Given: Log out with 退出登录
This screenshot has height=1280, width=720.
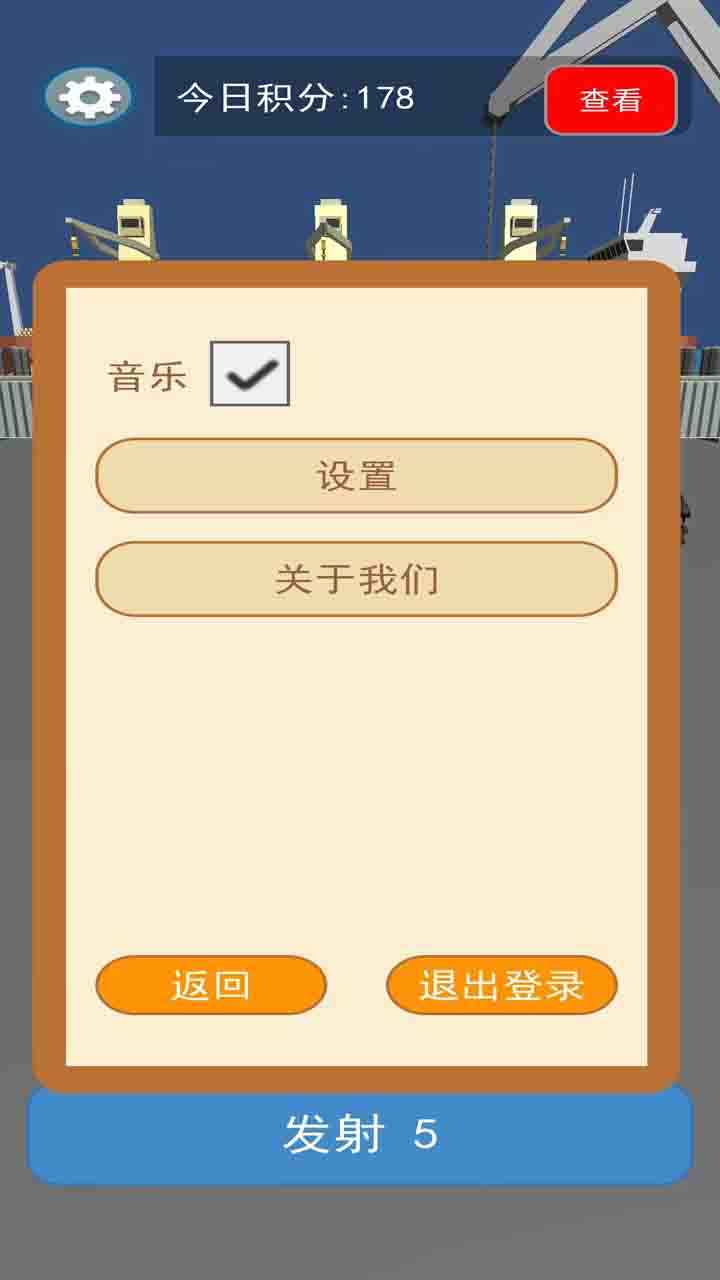Looking at the screenshot, I should [501, 985].
